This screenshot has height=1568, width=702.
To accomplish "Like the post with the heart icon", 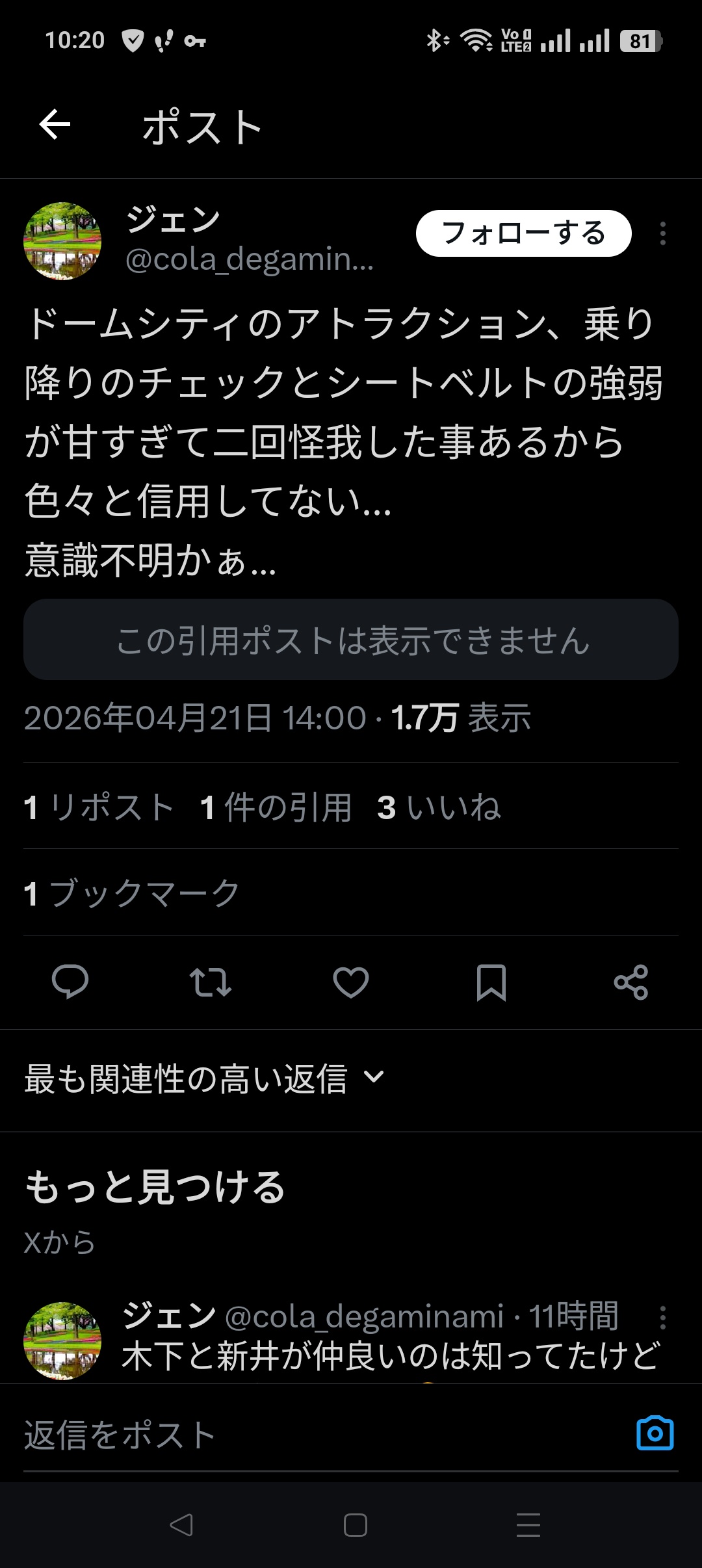I will (x=351, y=982).
